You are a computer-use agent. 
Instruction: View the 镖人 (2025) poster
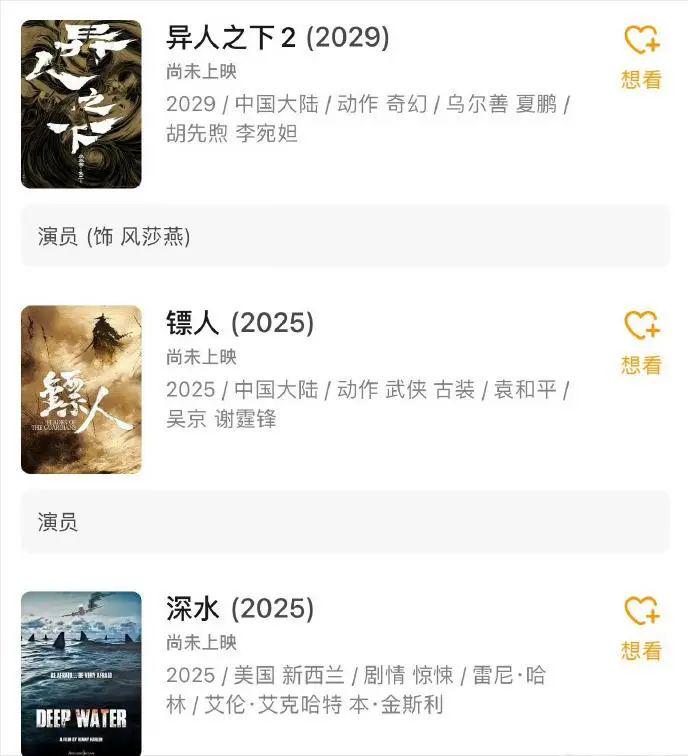[81, 389]
